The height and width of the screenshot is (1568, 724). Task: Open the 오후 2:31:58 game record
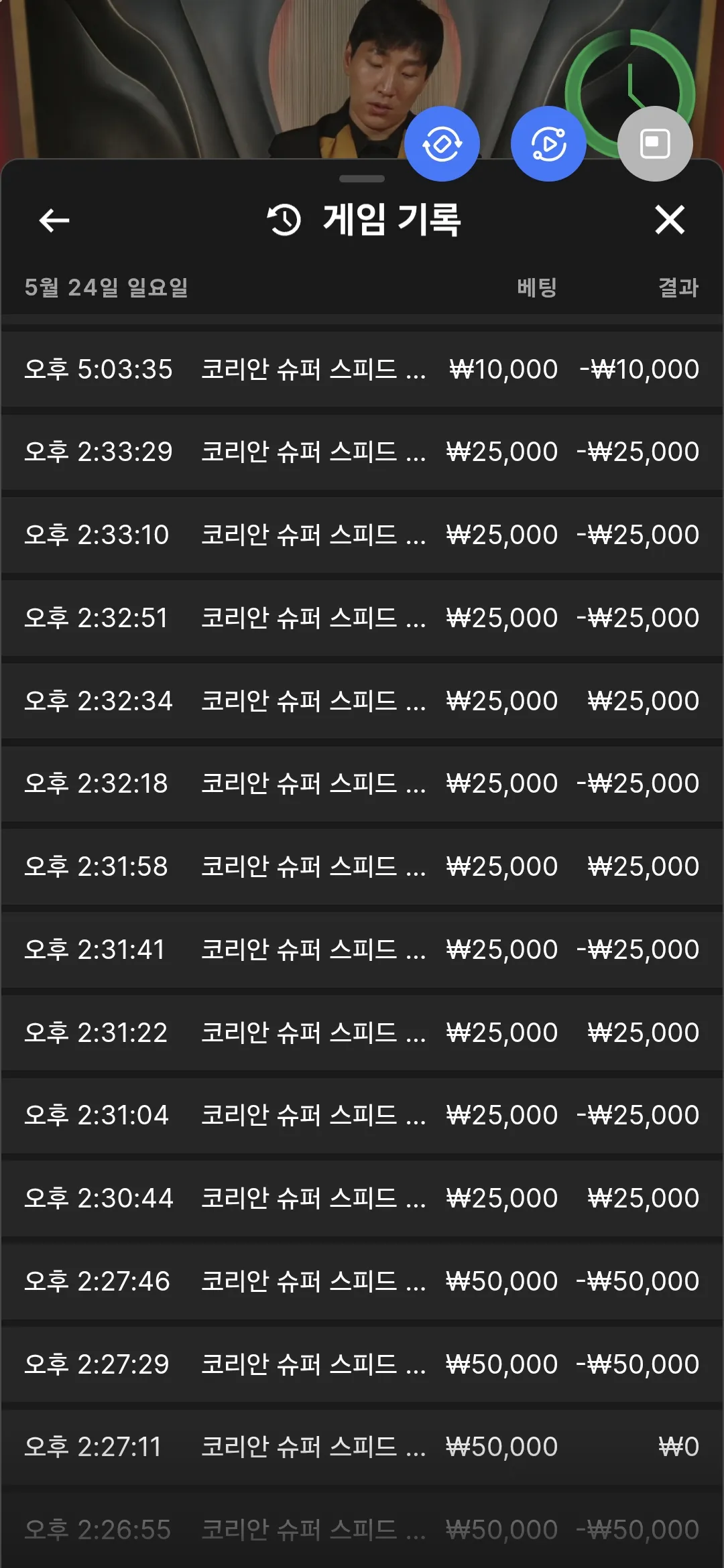[362, 867]
